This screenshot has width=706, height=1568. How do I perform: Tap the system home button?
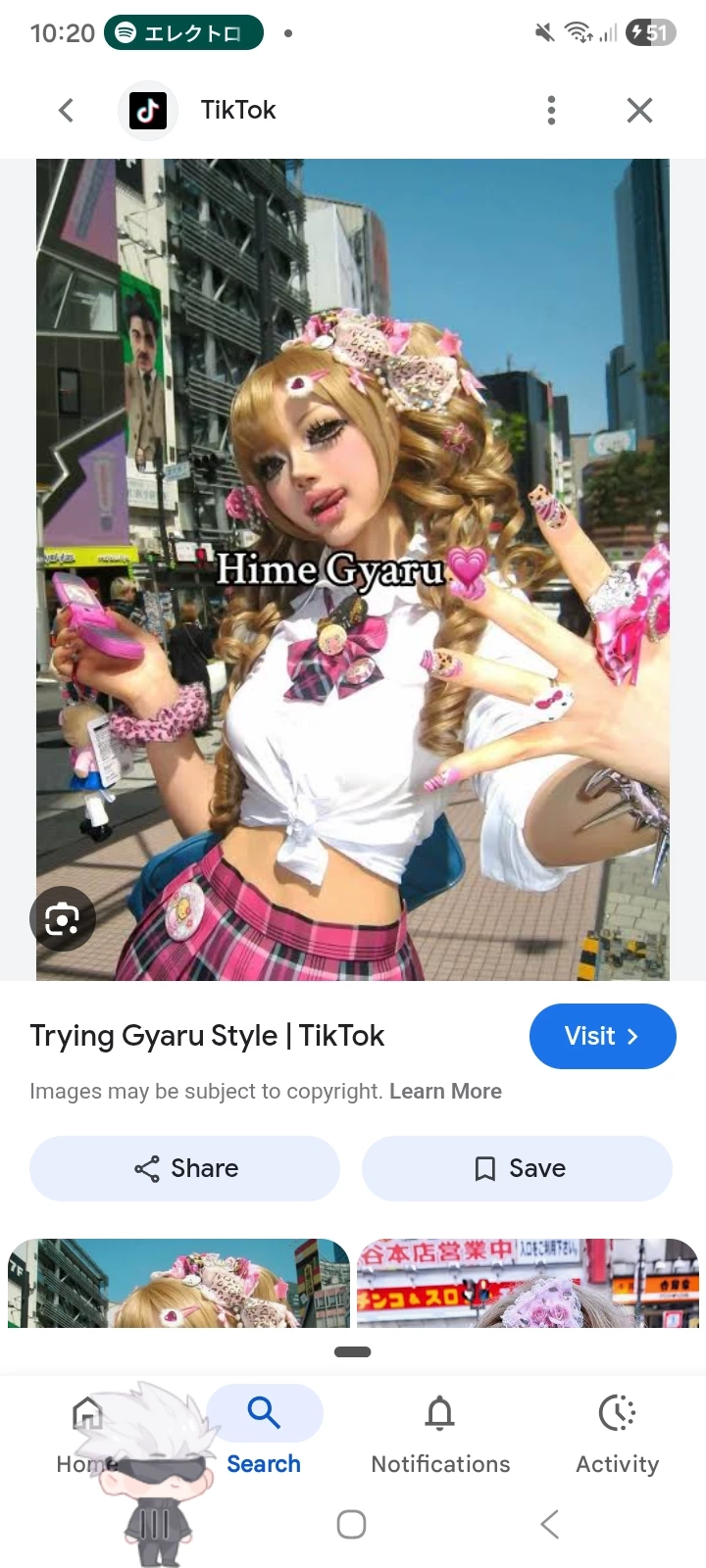(x=351, y=1524)
